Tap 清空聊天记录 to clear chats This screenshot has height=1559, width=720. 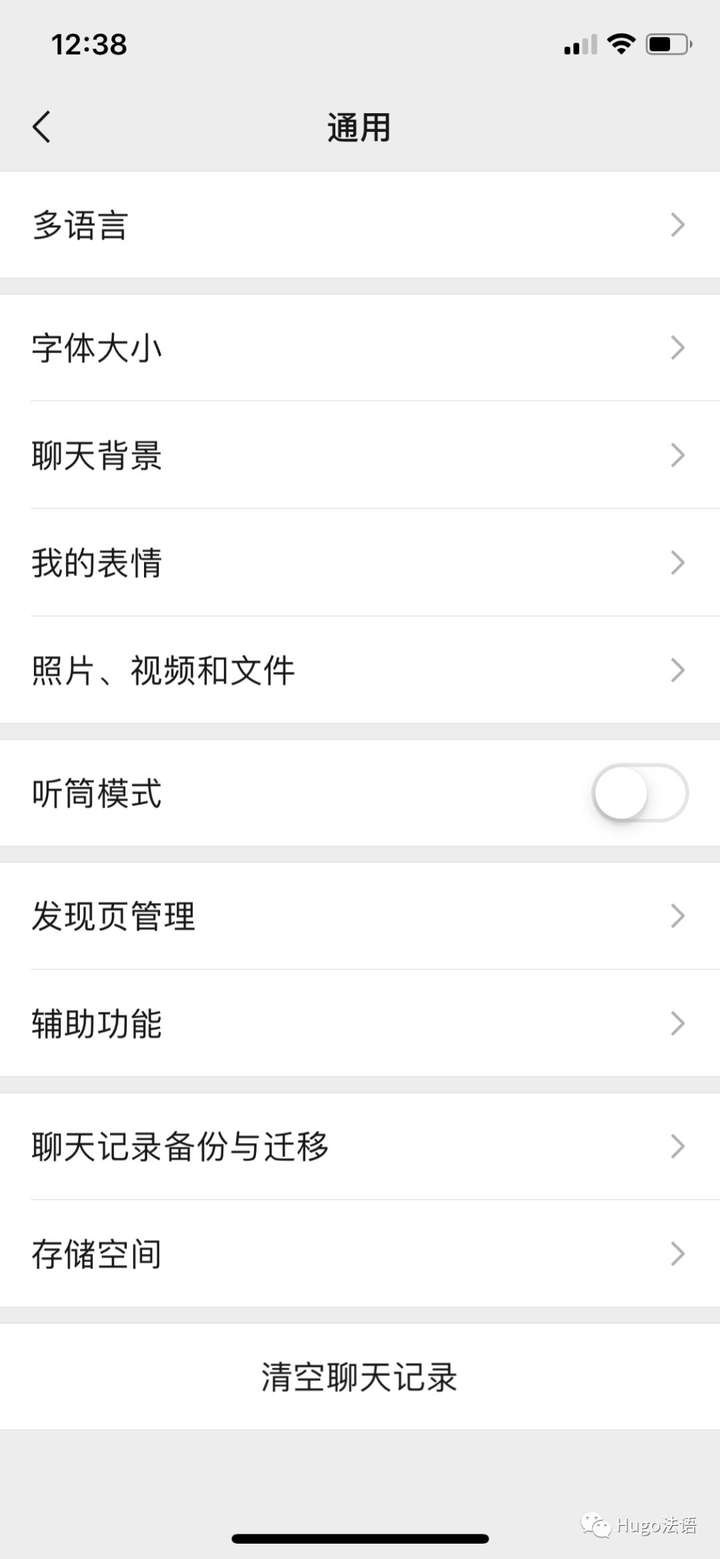360,1377
